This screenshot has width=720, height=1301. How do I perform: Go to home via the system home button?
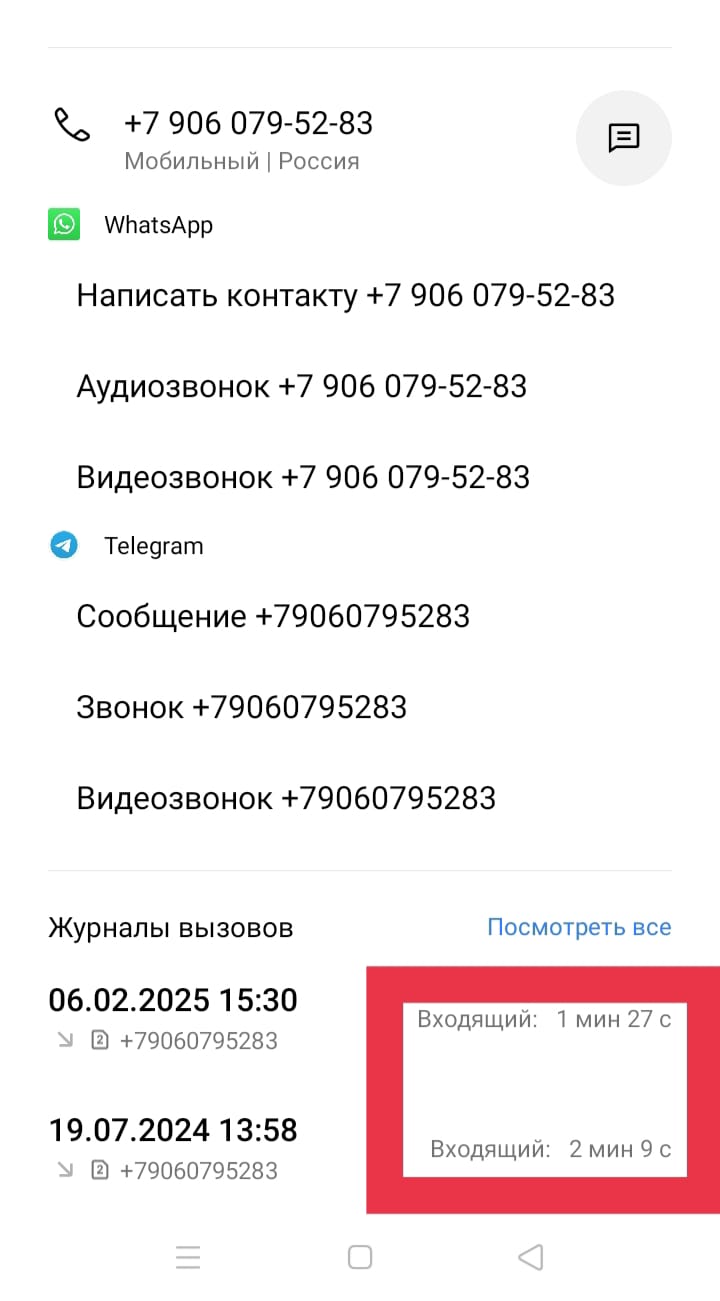[360, 1257]
